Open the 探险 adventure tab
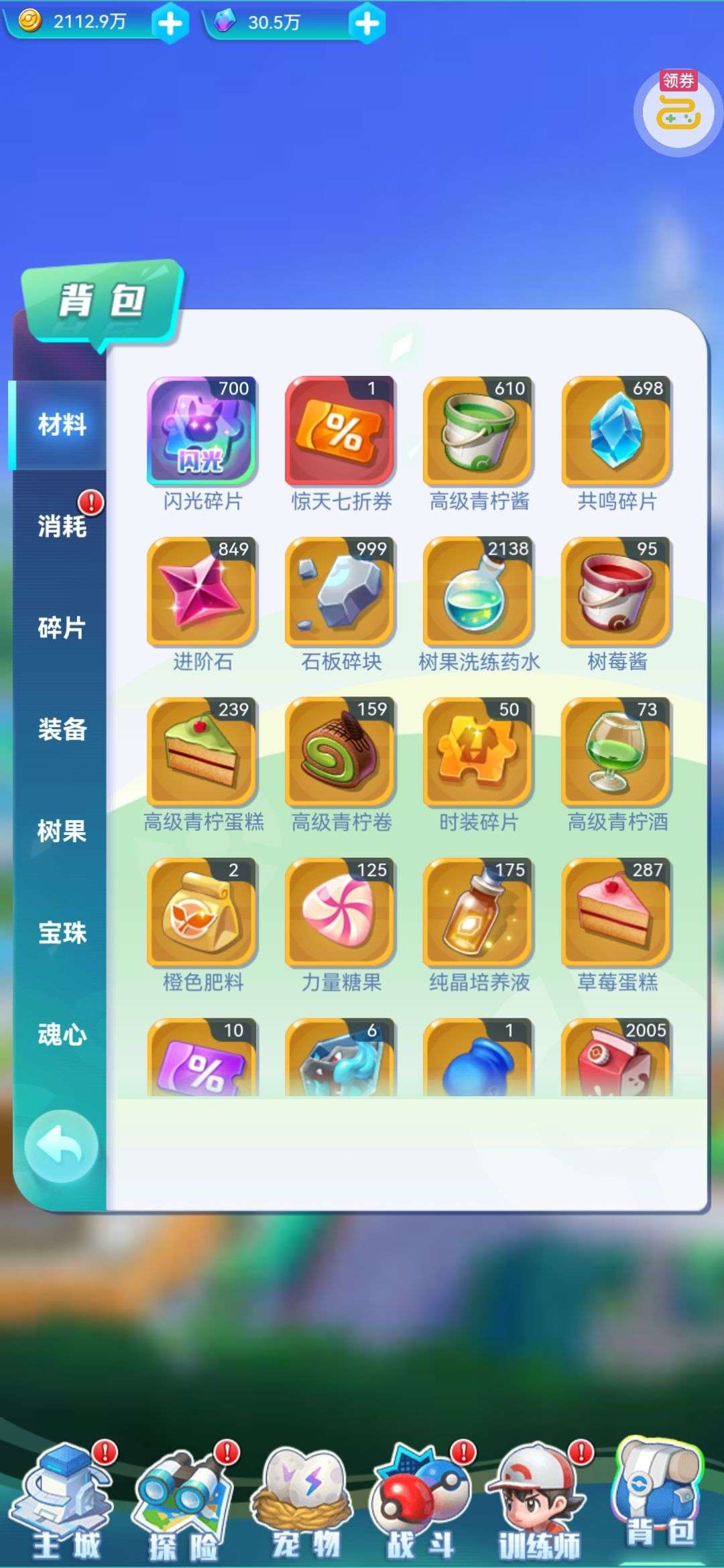The image size is (724, 1568). 182,1504
